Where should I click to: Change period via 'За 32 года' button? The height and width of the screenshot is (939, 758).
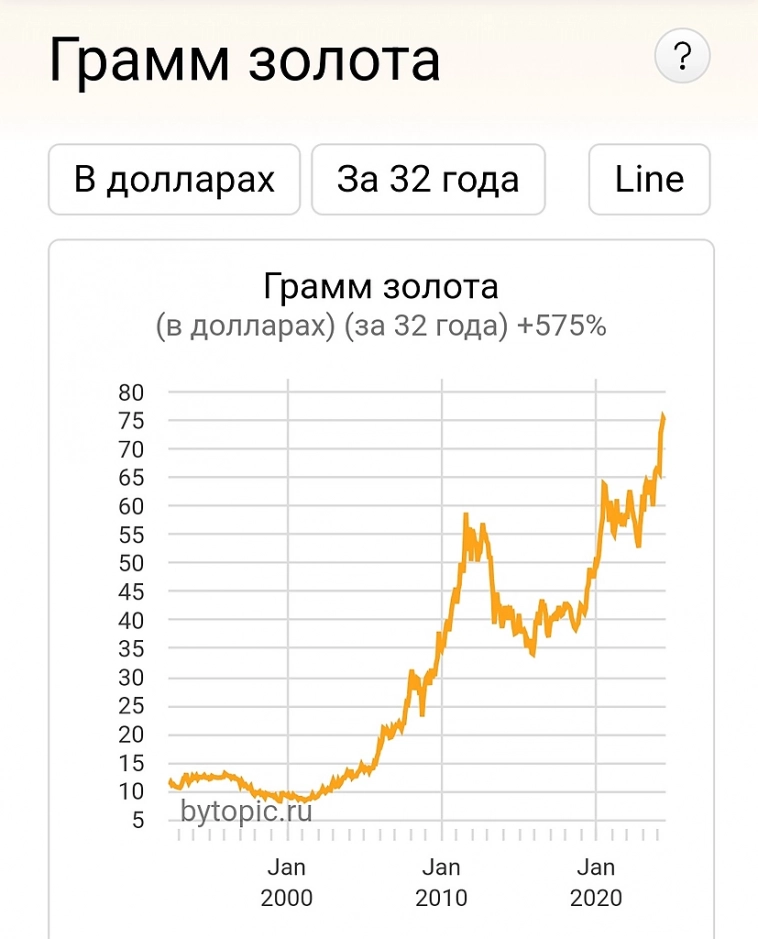click(x=428, y=180)
